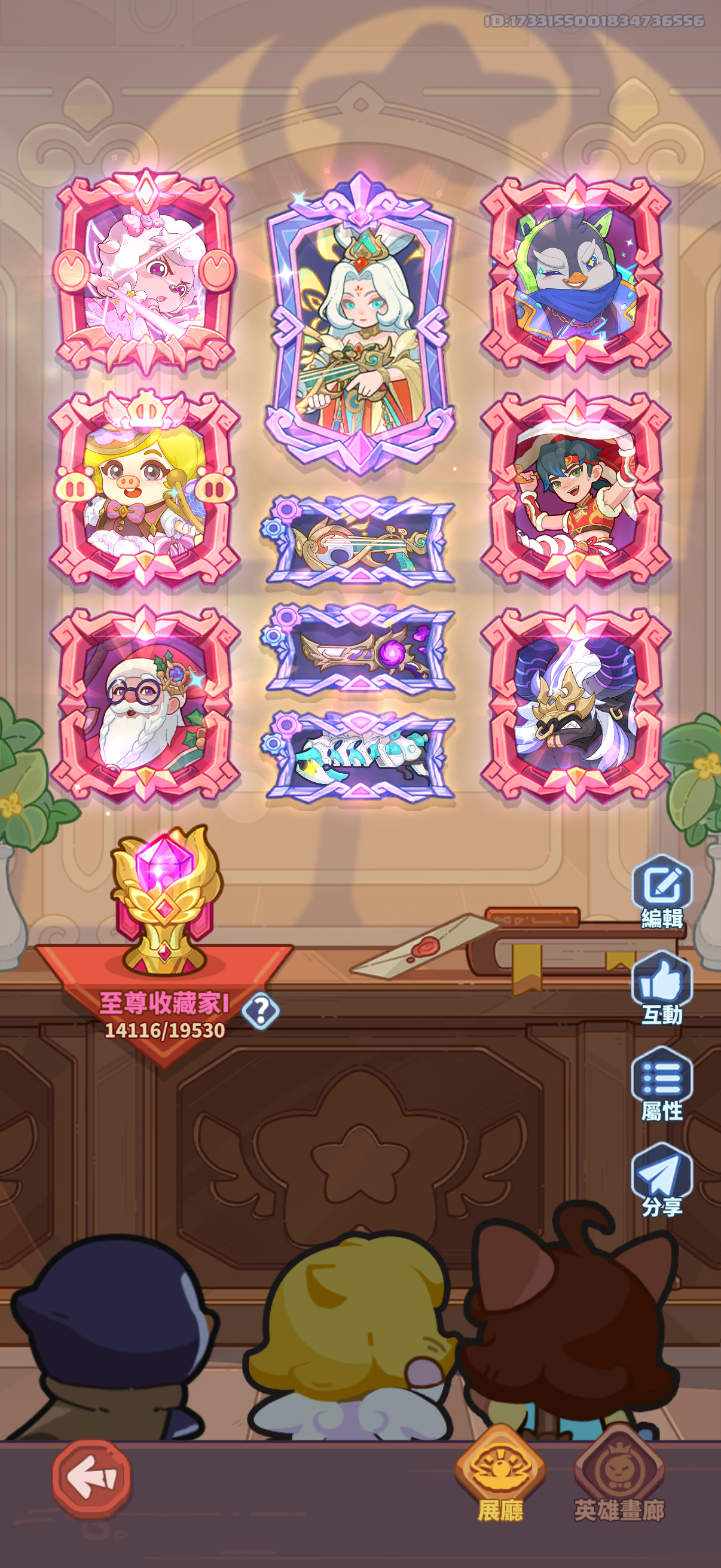721x1568 pixels.
Task: Open the golden harp weapon frame
Action: click(x=360, y=542)
